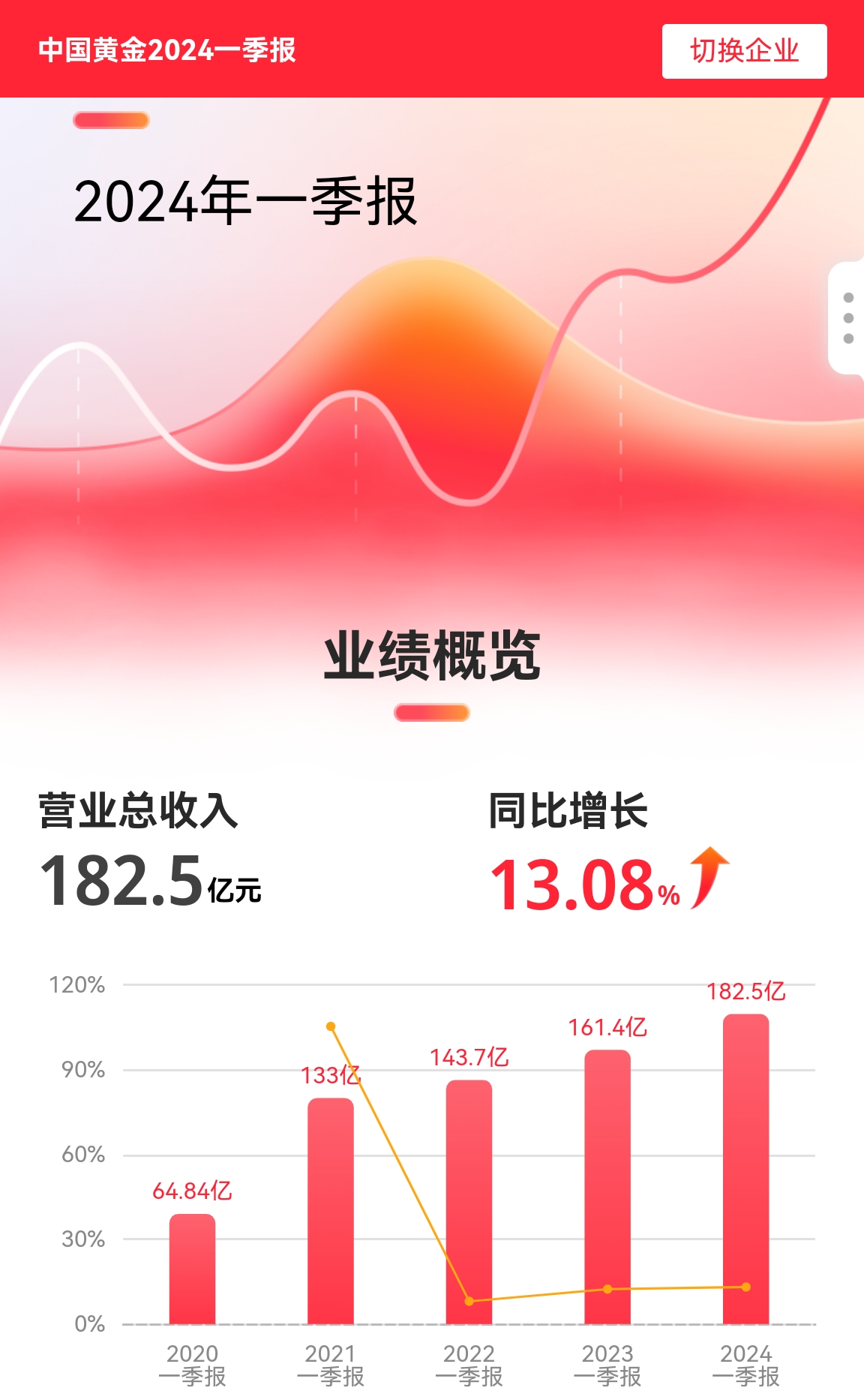The width and height of the screenshot is (864, 1400).
Task: Tap the 切换企业 switch company button
Action: pos(744,51)
